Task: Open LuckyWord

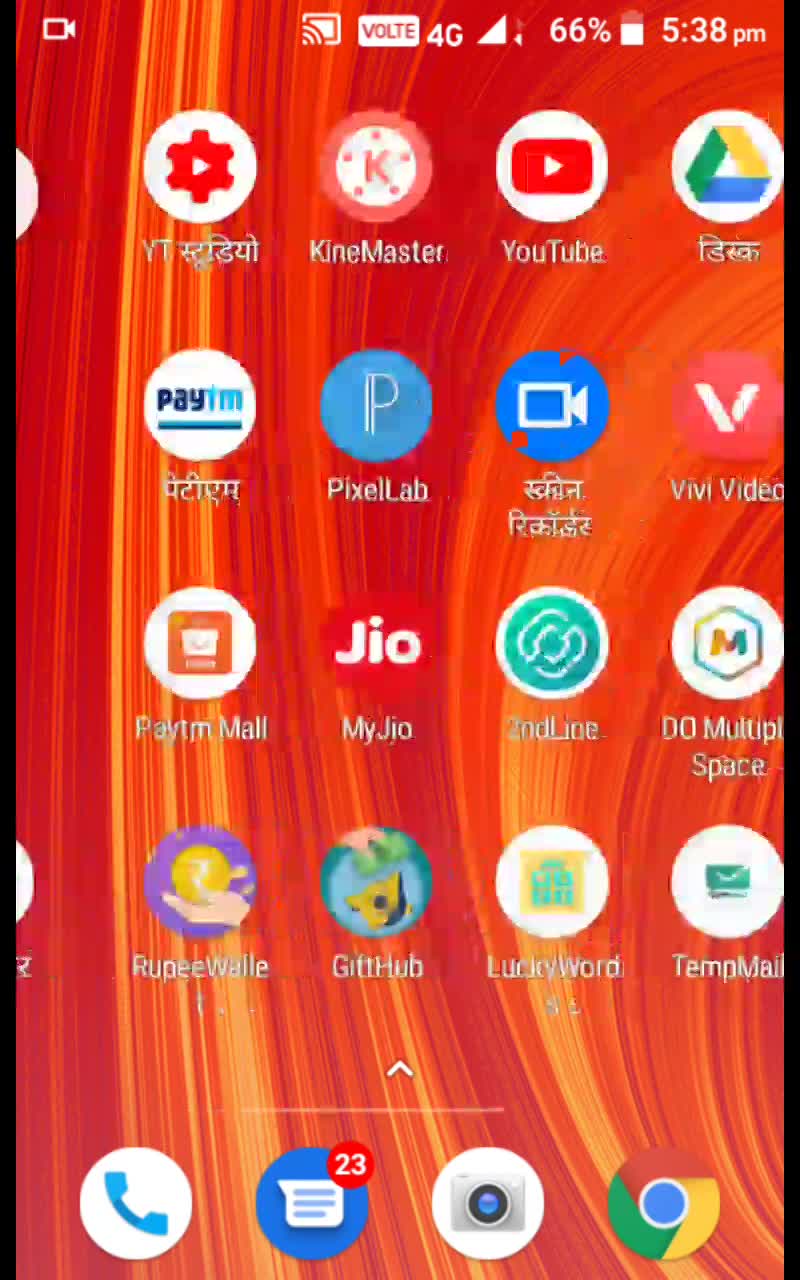Action: [552, 883]
